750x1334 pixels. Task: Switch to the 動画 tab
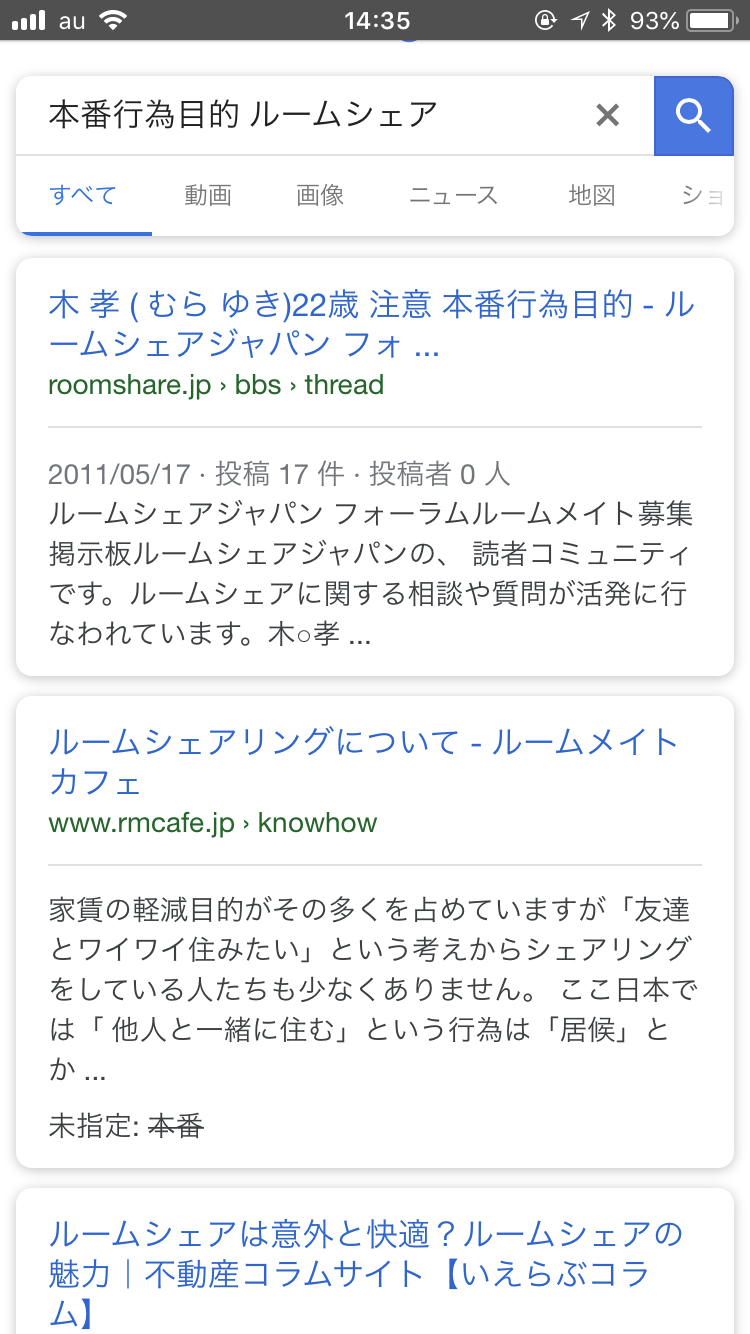click(208, 195)
